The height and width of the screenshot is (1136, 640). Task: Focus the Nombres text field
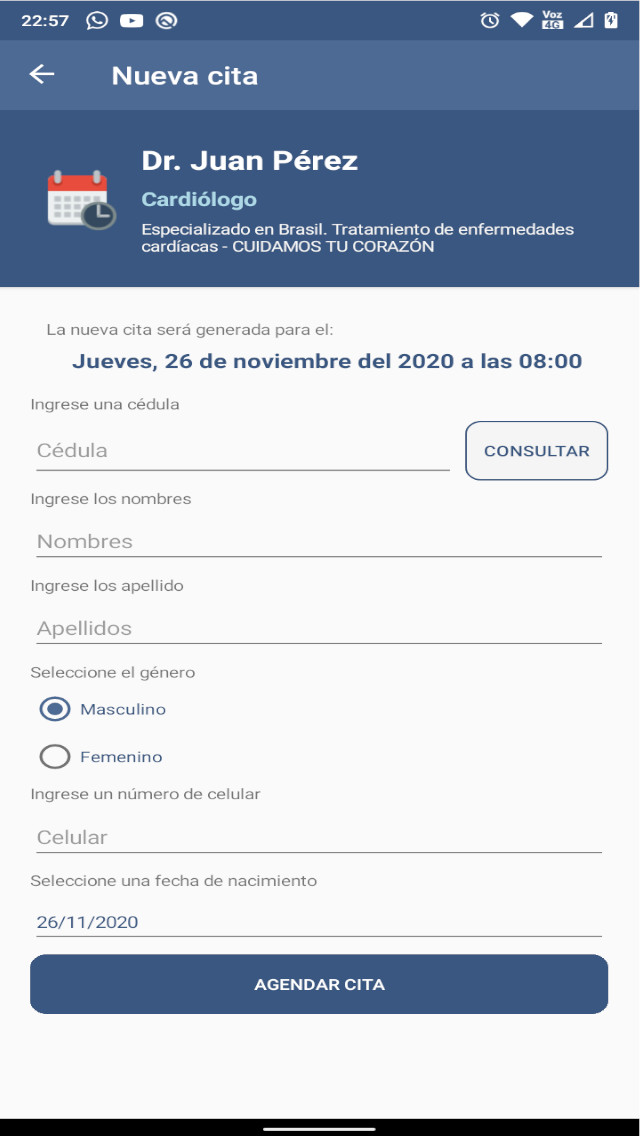318,541
